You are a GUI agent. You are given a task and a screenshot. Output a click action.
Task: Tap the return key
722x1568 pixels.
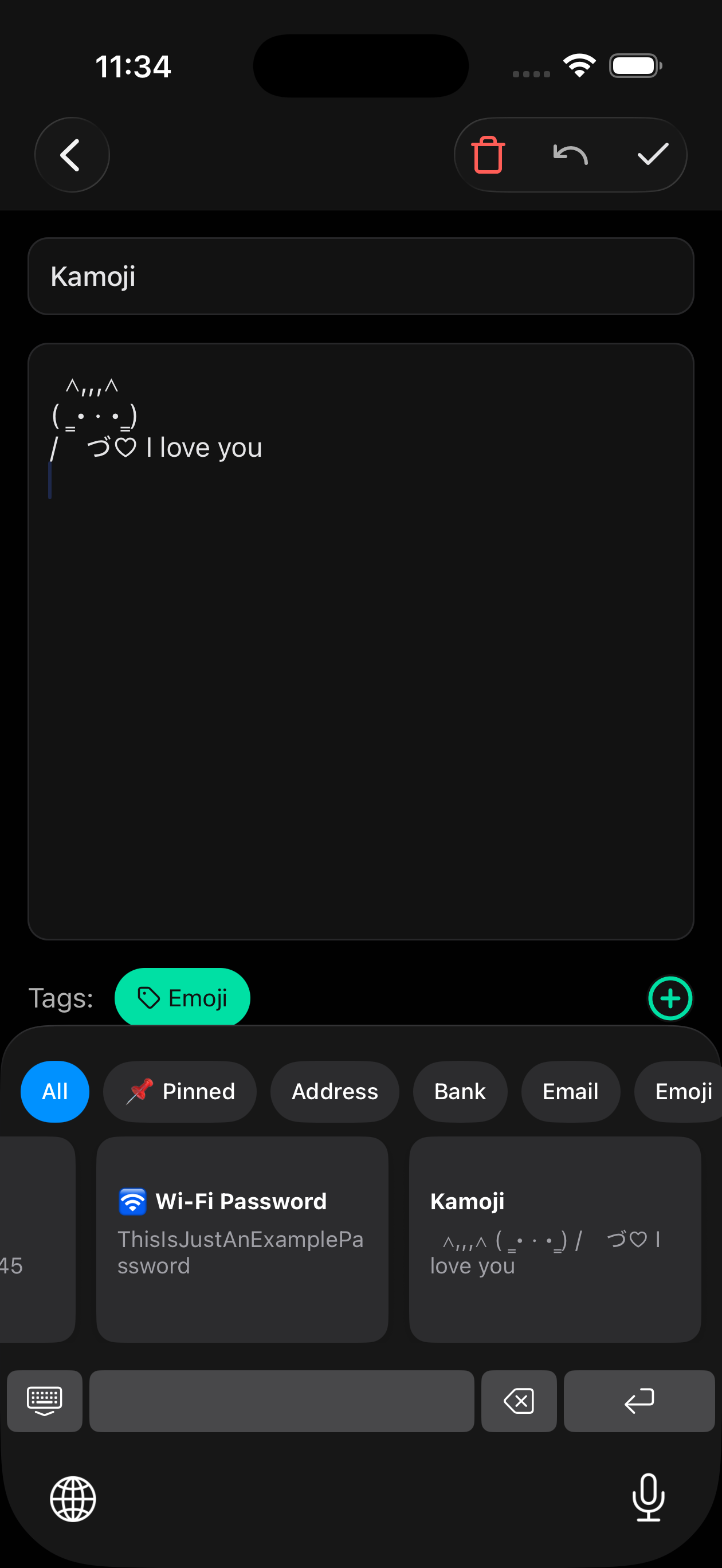point(638,1401)
